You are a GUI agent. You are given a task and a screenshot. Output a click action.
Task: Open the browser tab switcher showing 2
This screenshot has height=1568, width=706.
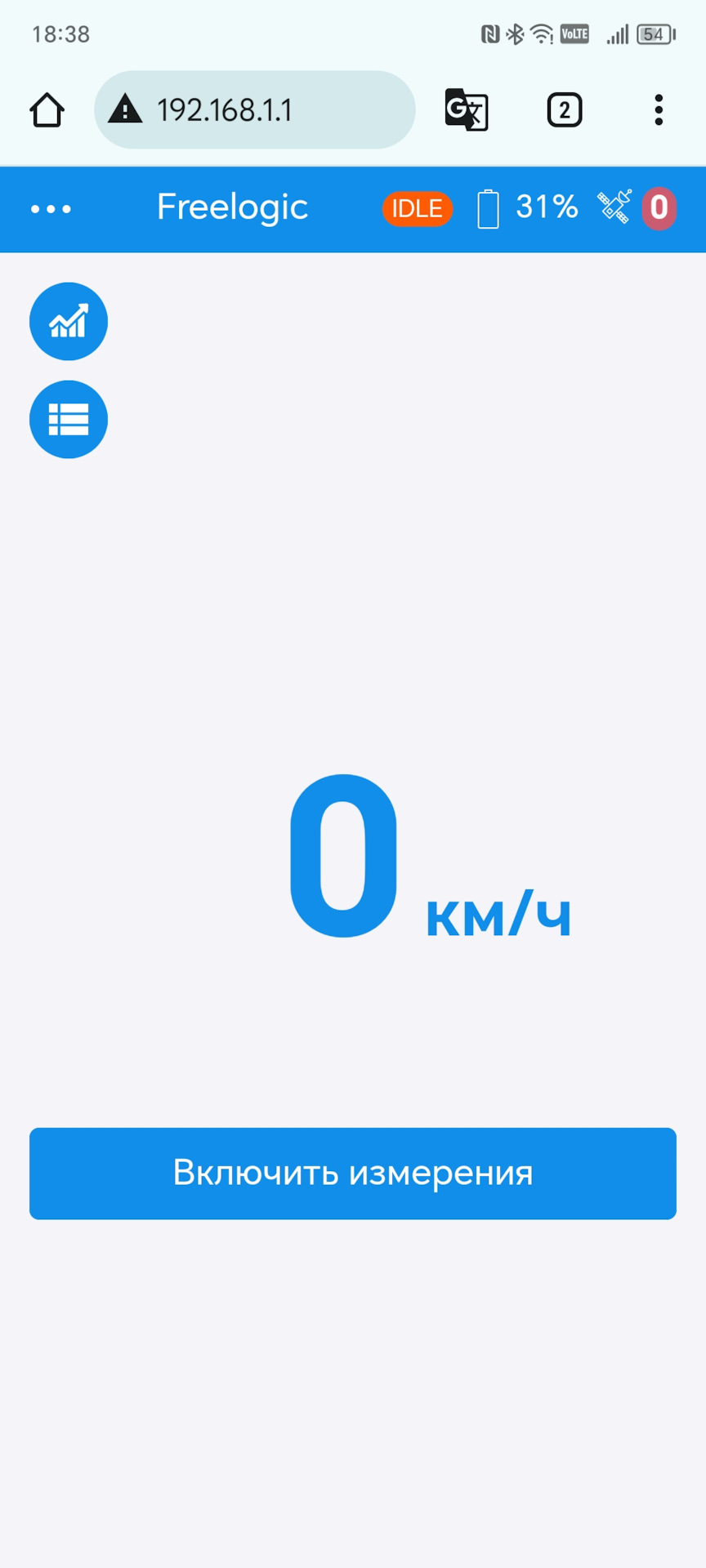(563, 110)
